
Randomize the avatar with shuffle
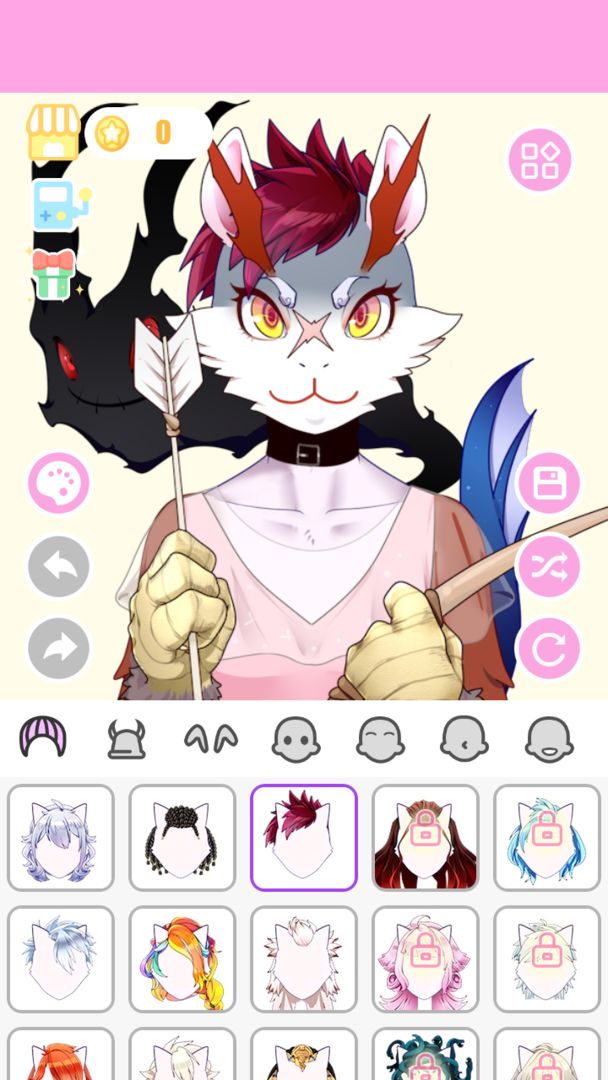[x=548, y=567]
